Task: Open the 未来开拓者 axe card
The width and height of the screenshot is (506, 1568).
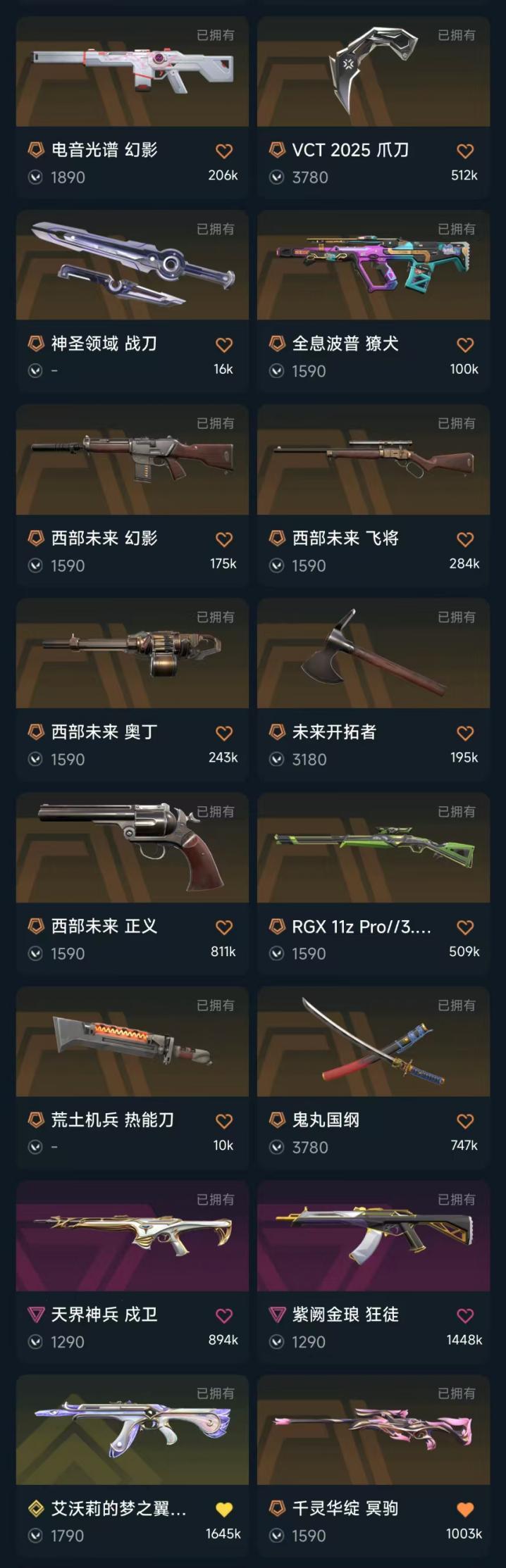Action: tap(373, 654)
